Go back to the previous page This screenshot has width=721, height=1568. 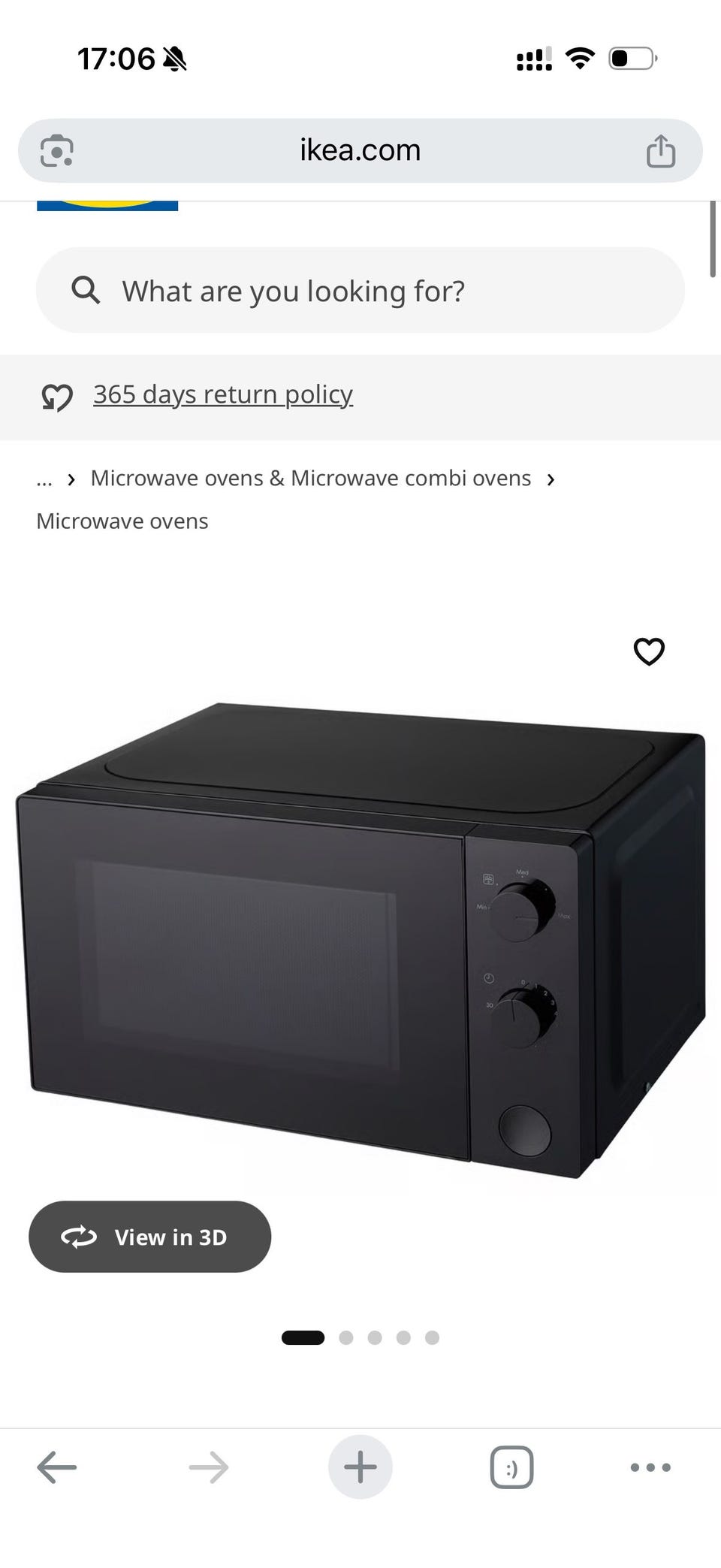click(x=57, y=1467)
